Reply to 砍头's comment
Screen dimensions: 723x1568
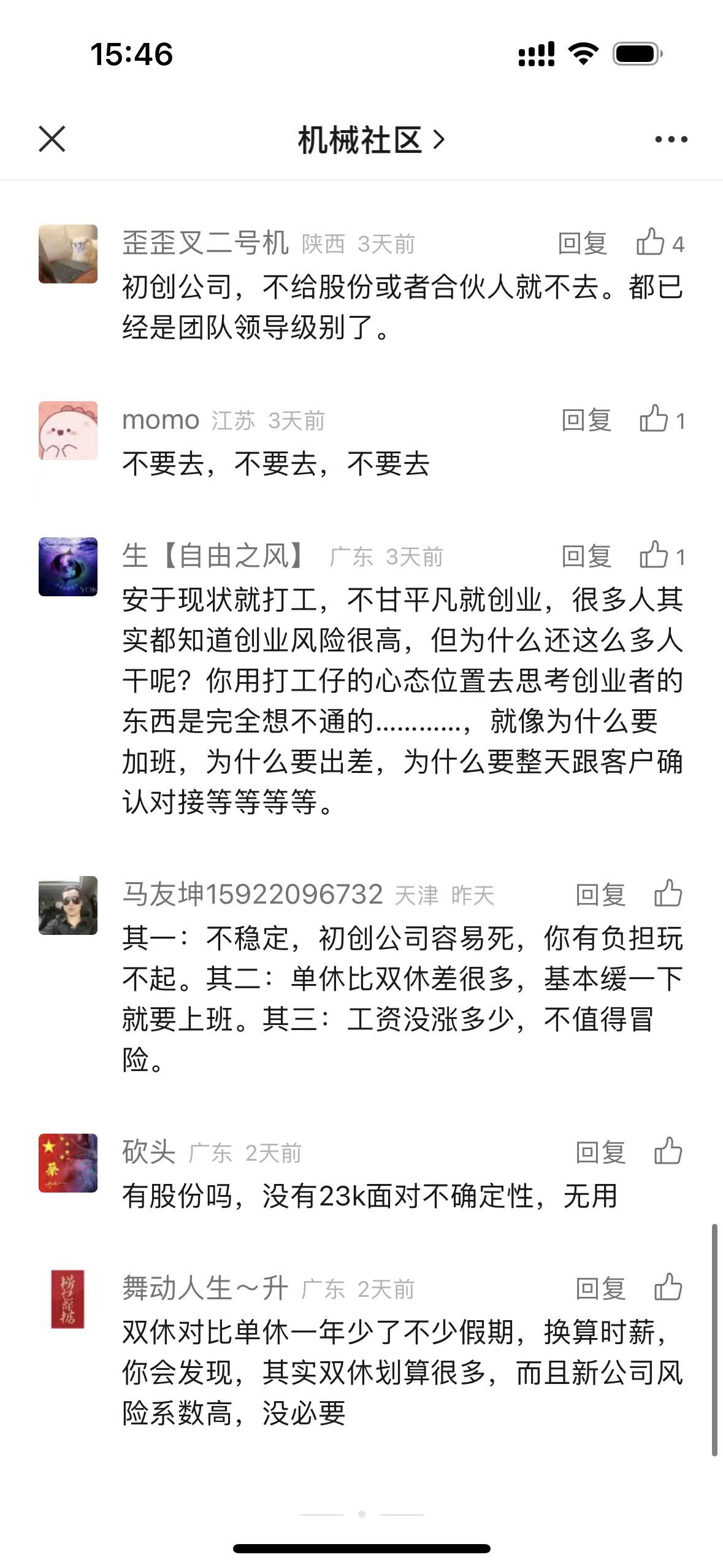tap(600, 1152)
